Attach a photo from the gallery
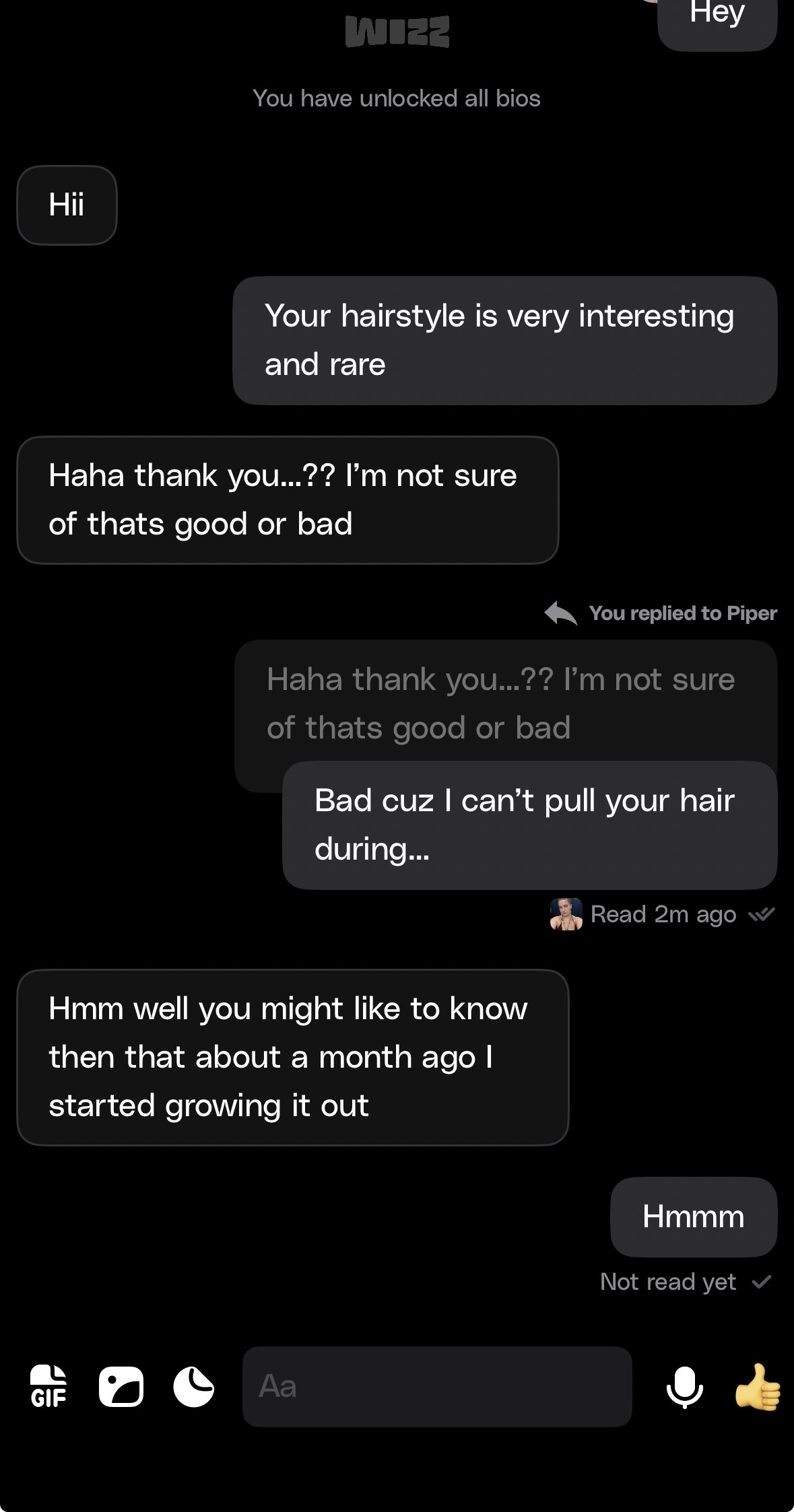 click(x=121, y=1387)
